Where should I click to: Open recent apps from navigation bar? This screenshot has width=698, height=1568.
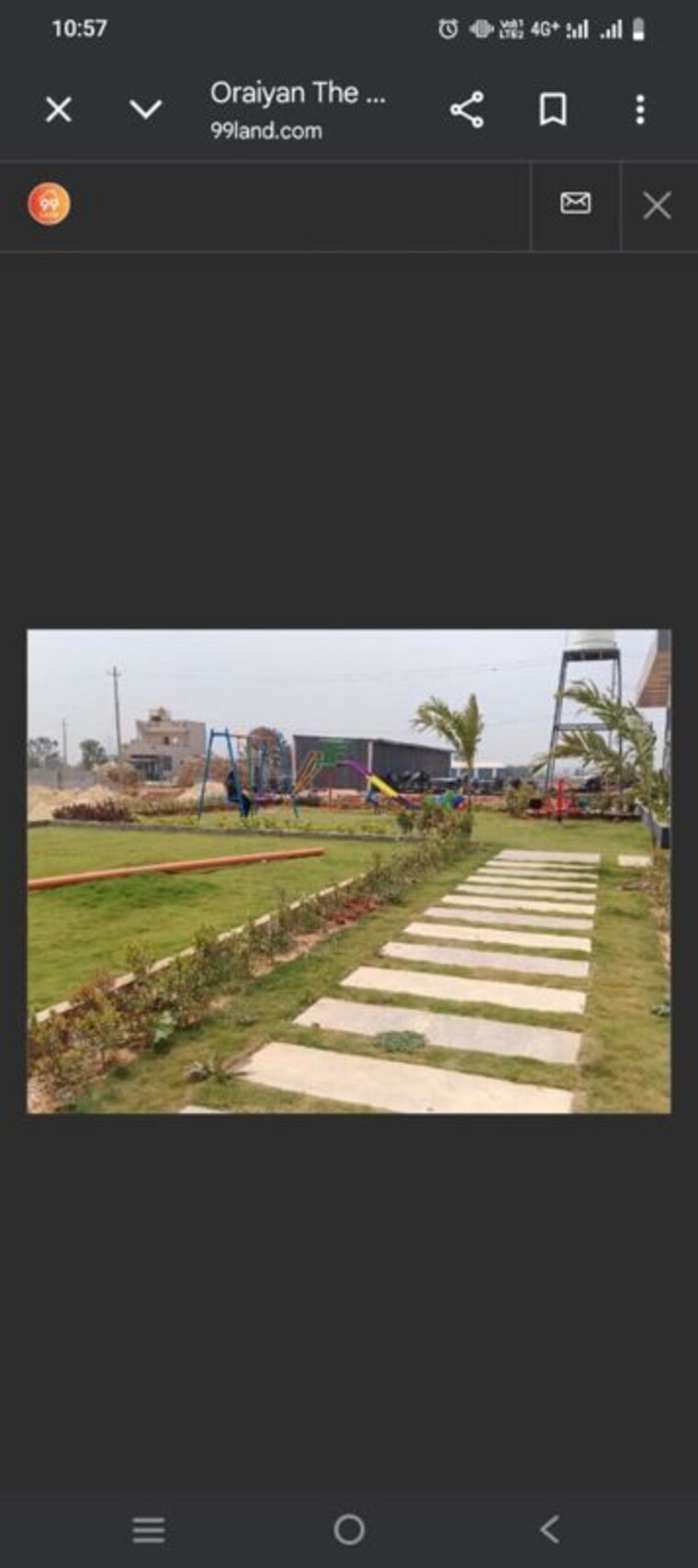pyautogui.click(x=149, y=1529)
